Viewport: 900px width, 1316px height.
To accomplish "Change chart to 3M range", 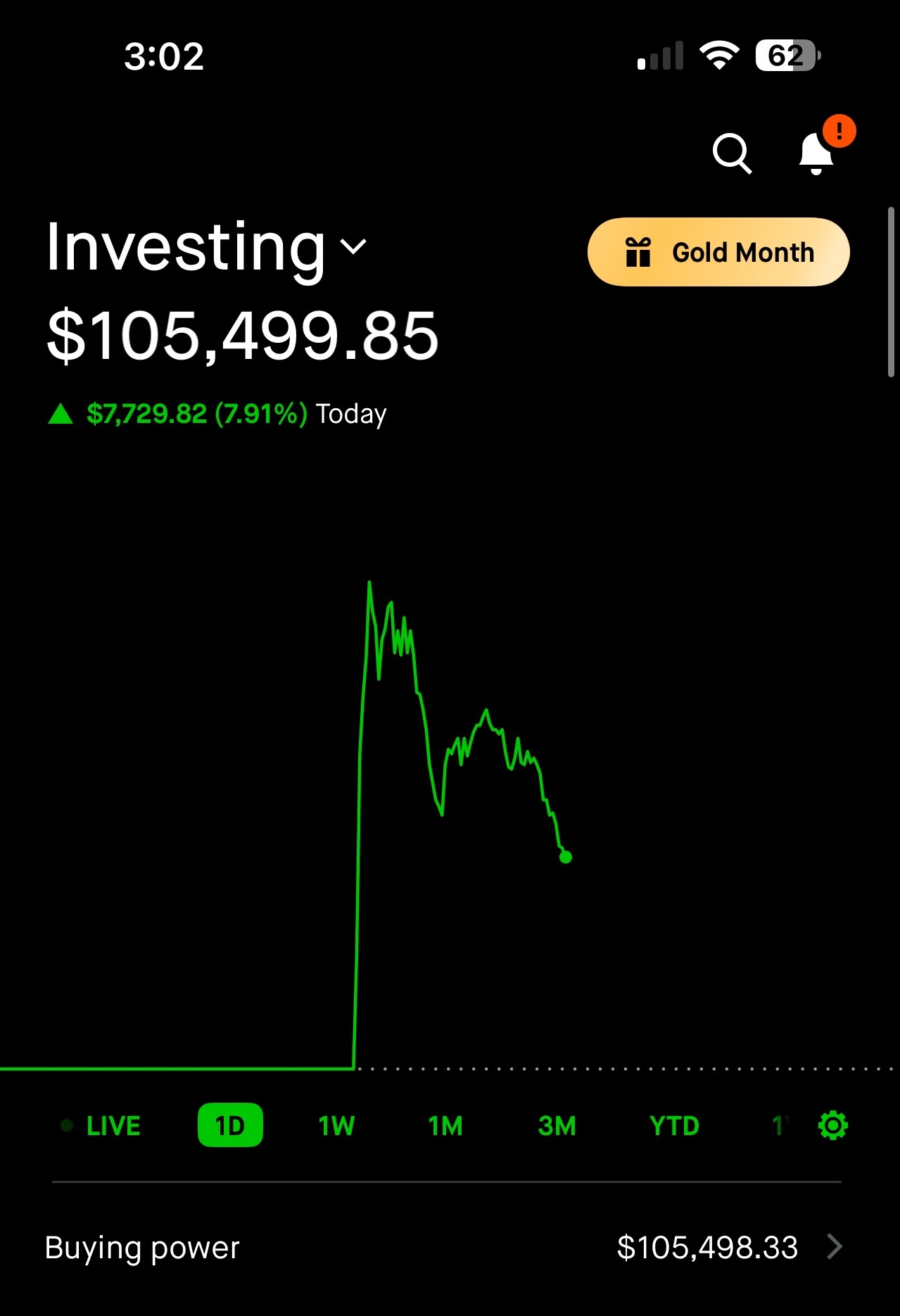I will 557,1126.
